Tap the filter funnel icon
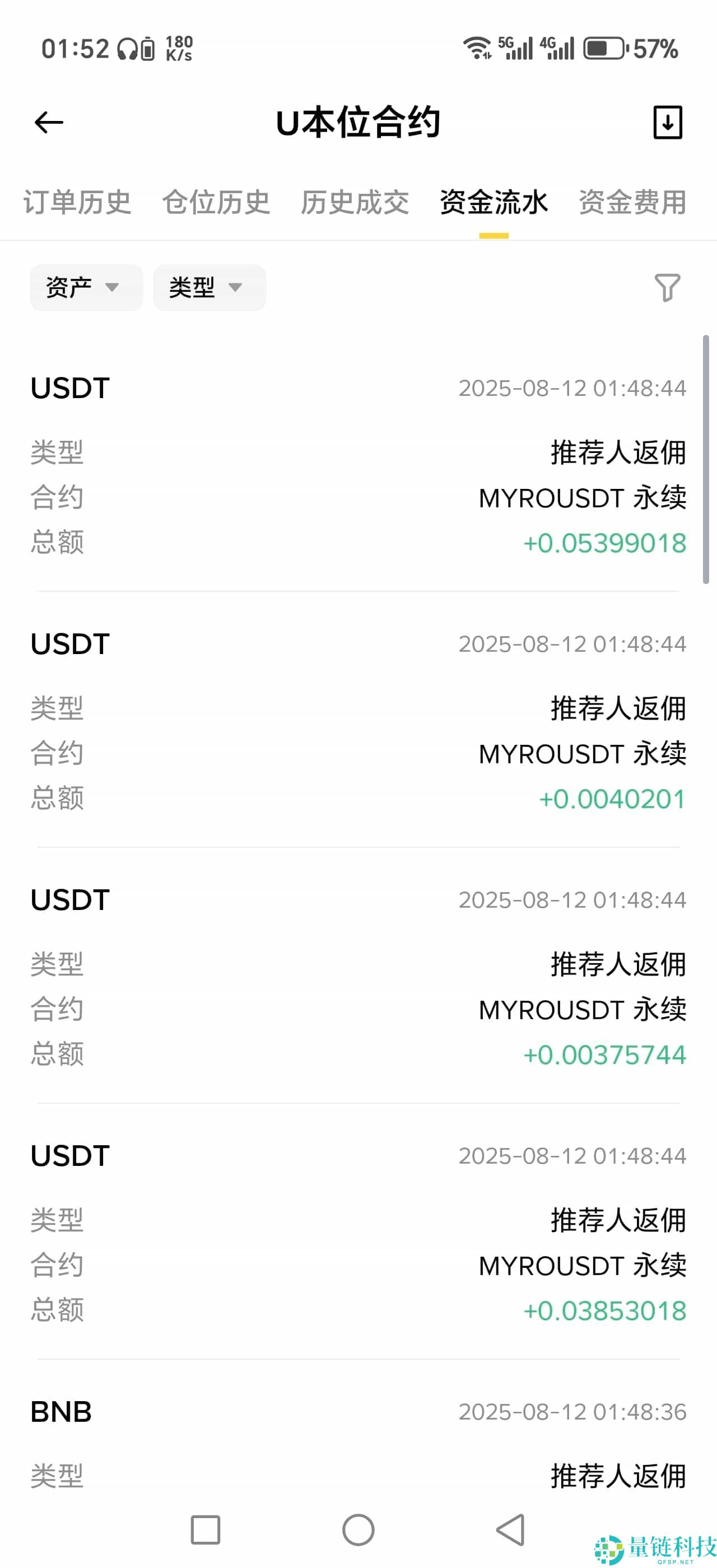This screenshot has height=1568, width=717. coord(668,287)
